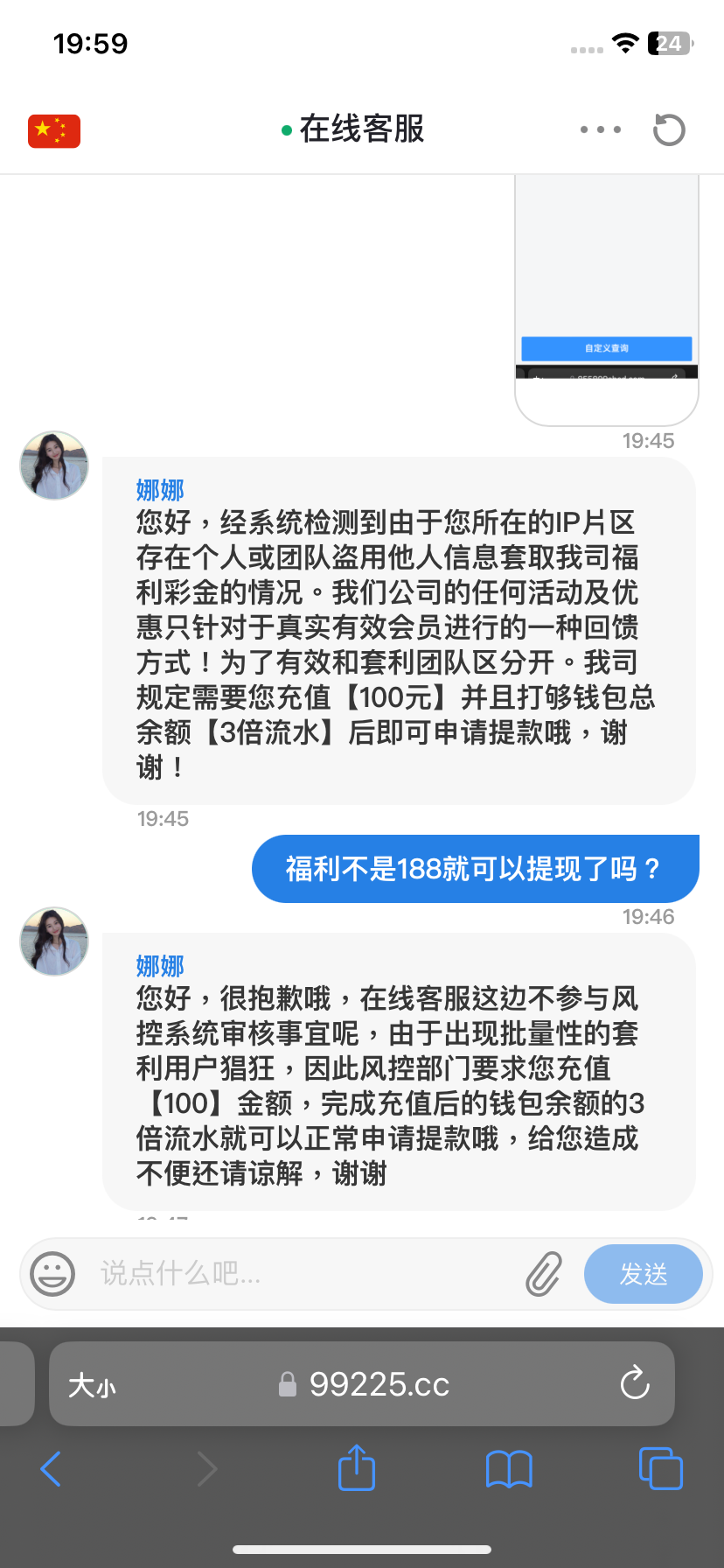The height and width of the screenshot is (1568, 724).
Task: Open the emoji picker
Action: pyautogui.click(x=52, y=1273)
